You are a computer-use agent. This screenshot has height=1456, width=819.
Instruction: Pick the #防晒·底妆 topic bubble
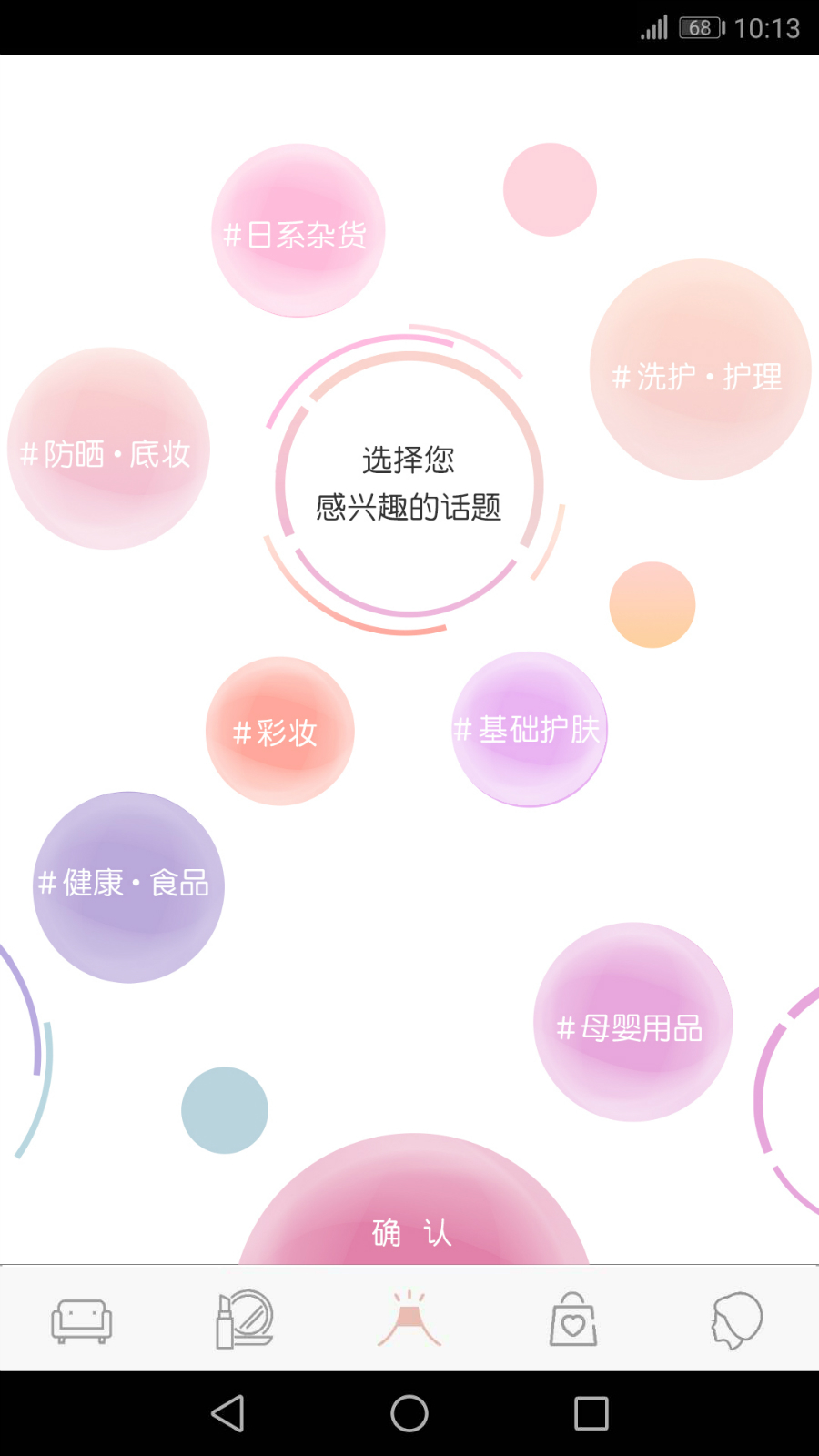(108, 450)
